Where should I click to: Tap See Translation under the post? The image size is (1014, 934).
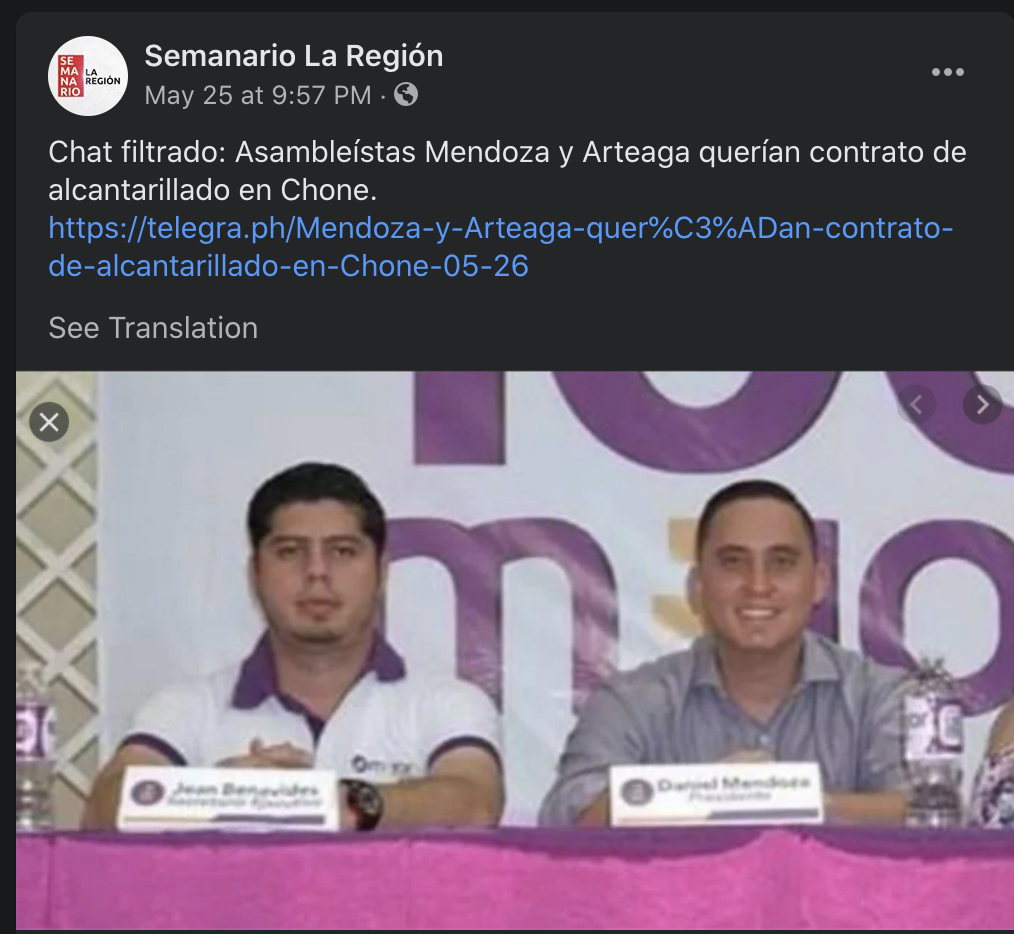tap(153, 328)
